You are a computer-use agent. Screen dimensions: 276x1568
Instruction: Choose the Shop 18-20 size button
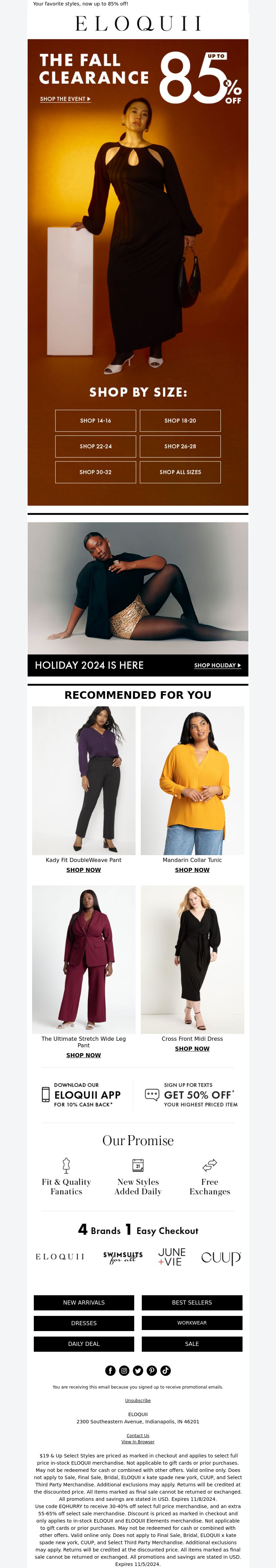(x=180, y=420)
